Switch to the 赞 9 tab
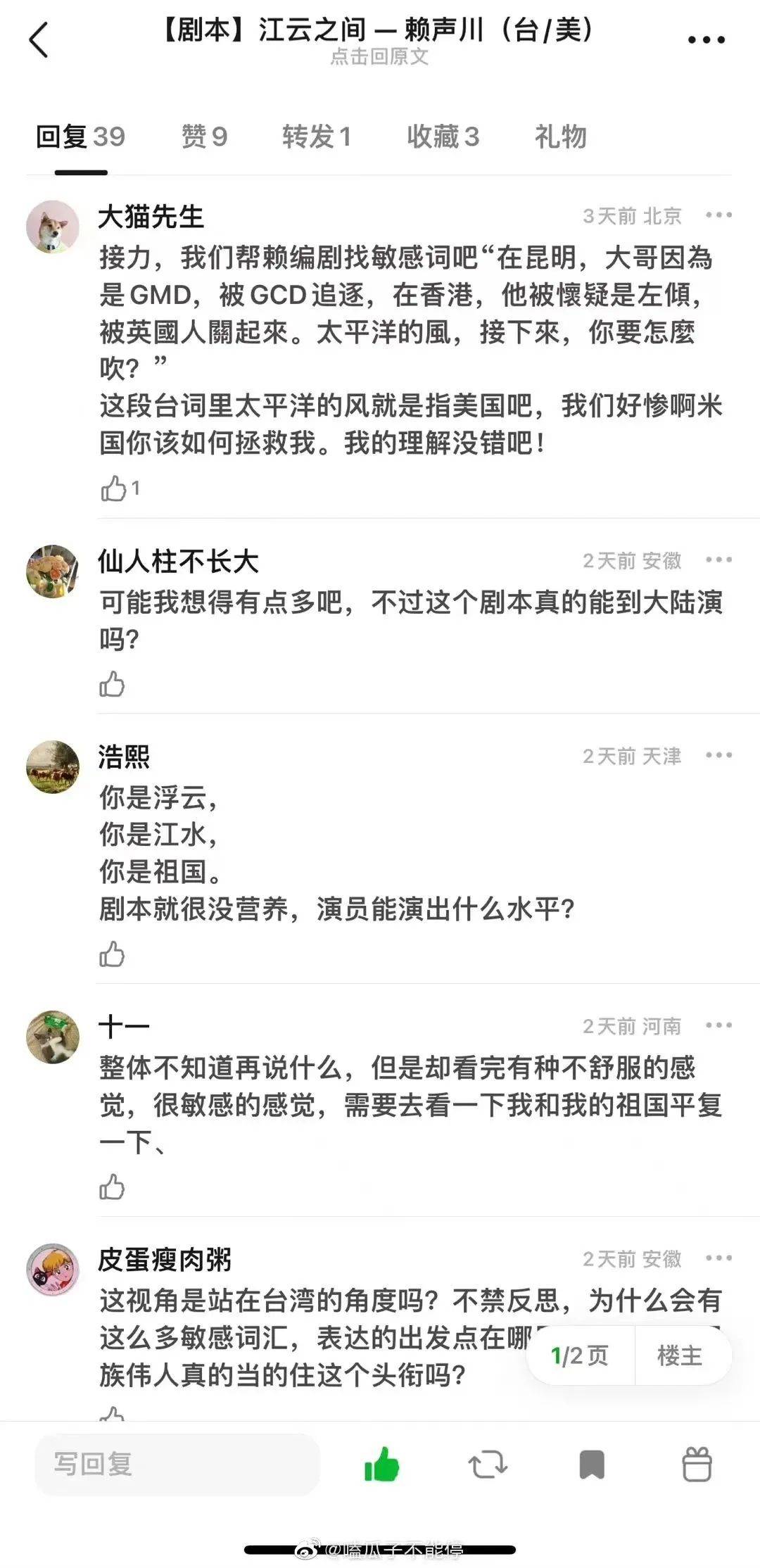Image resolution: width=760 pixels, height=1568 pixels. [x=204, y=137]
